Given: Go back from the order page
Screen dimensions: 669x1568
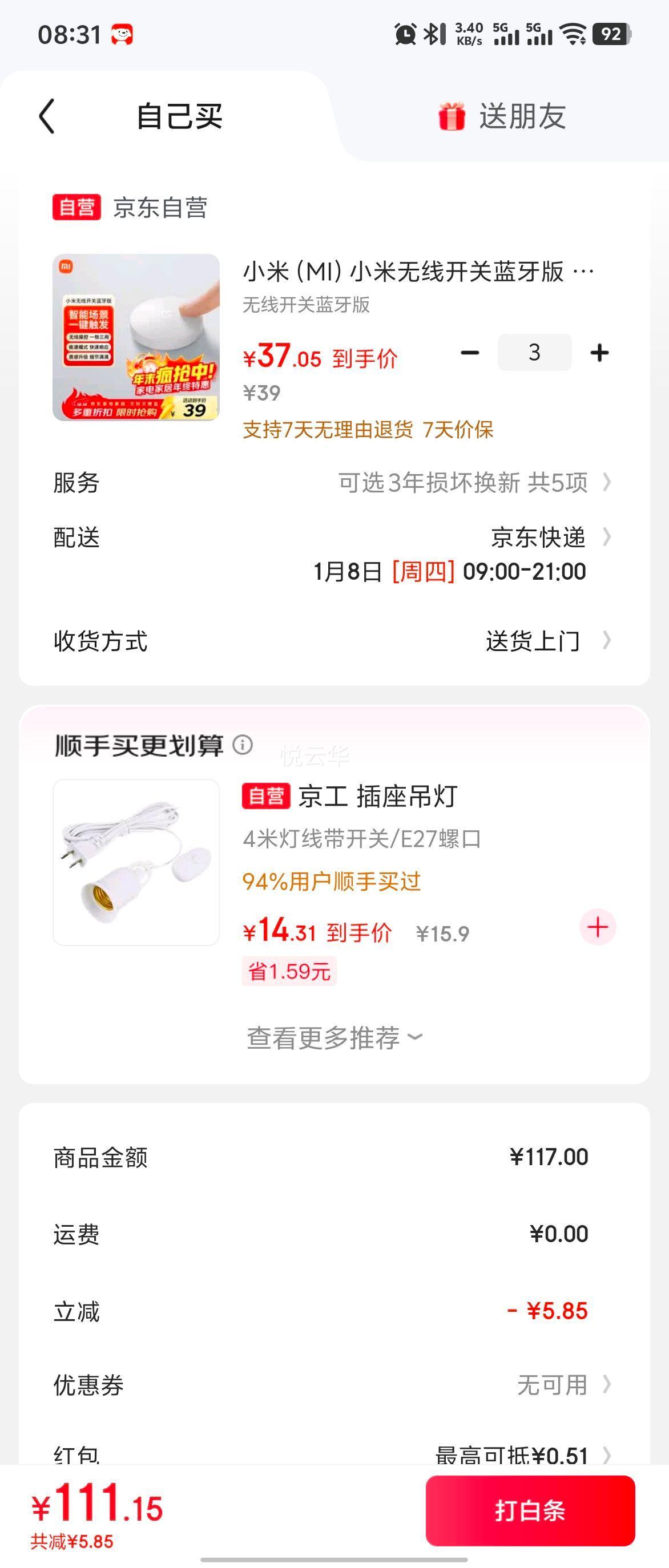Looking at the screenshot, I should click(x=47, y=116).
